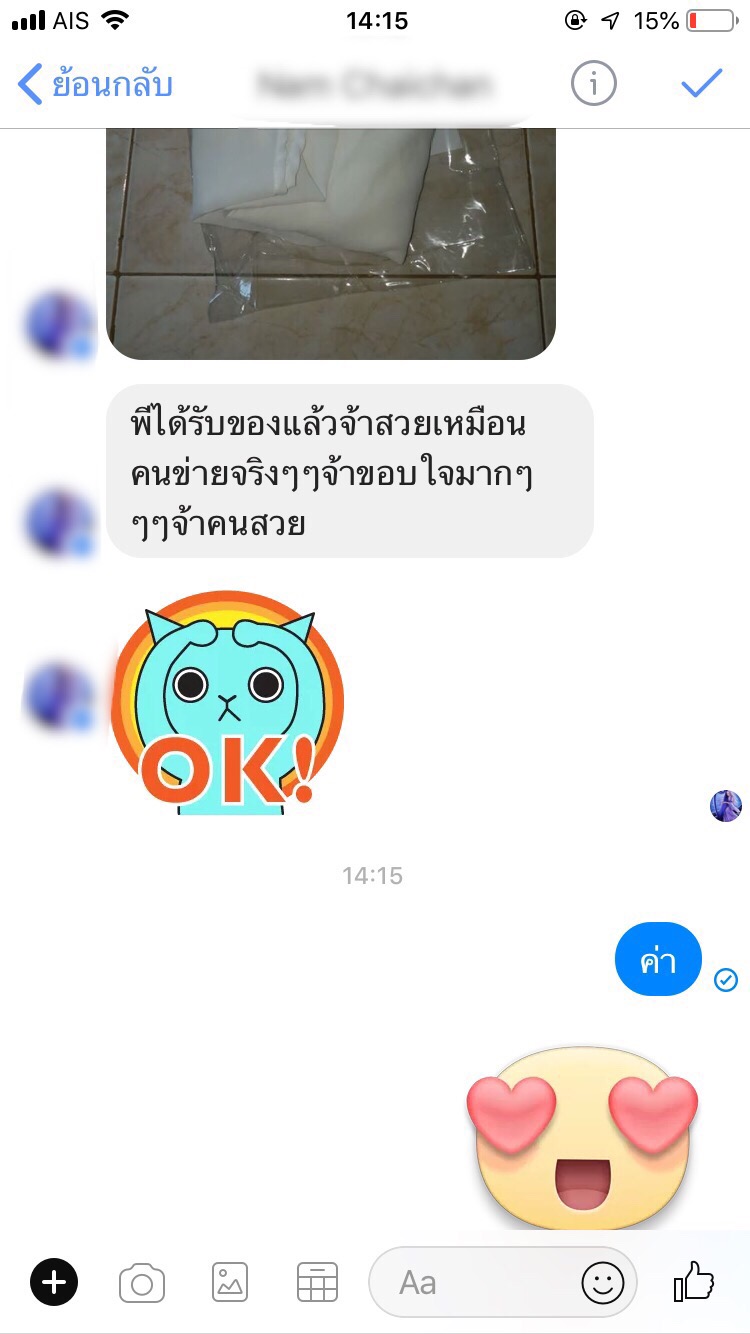
Task: Tap the blue checkmark icon
Action: 702,84
